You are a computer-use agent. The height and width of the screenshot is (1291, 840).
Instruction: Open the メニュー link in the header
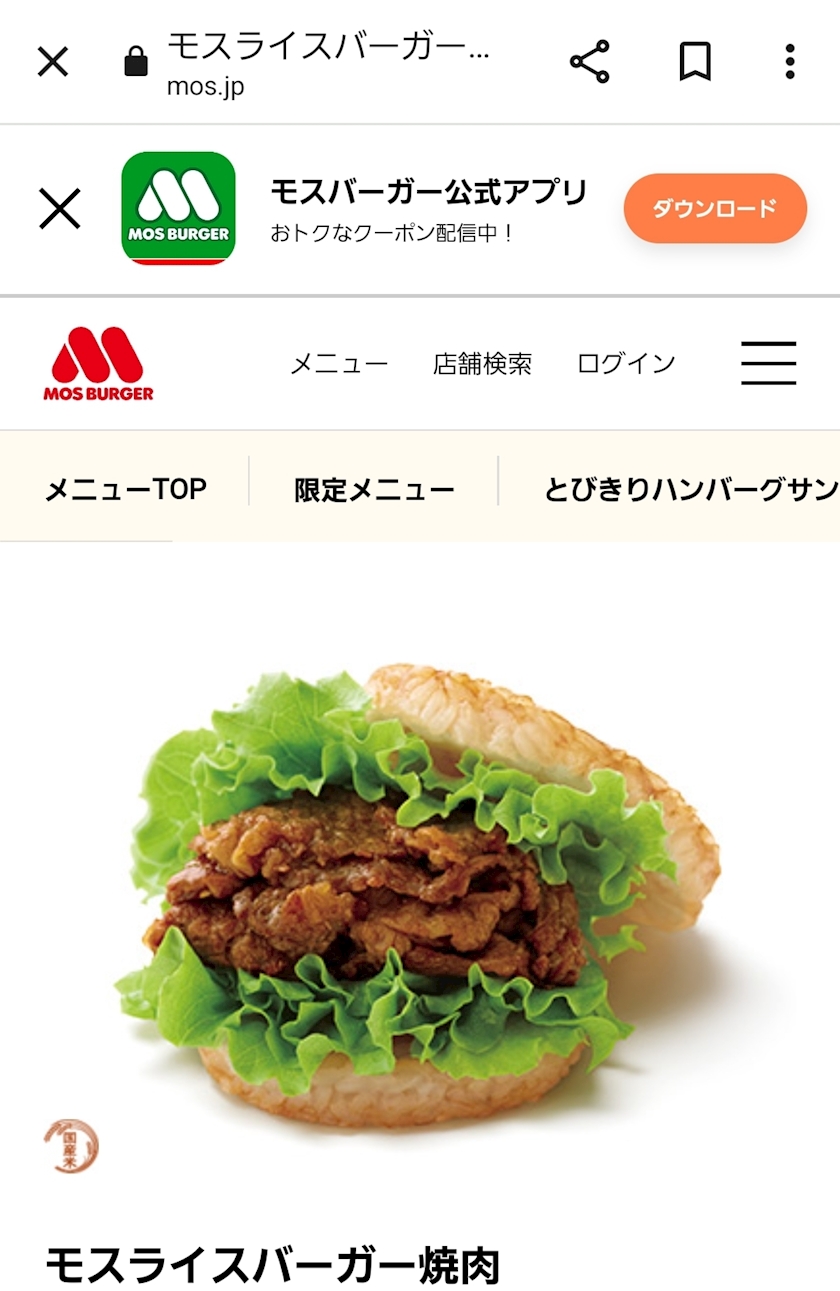coord(339,364)
